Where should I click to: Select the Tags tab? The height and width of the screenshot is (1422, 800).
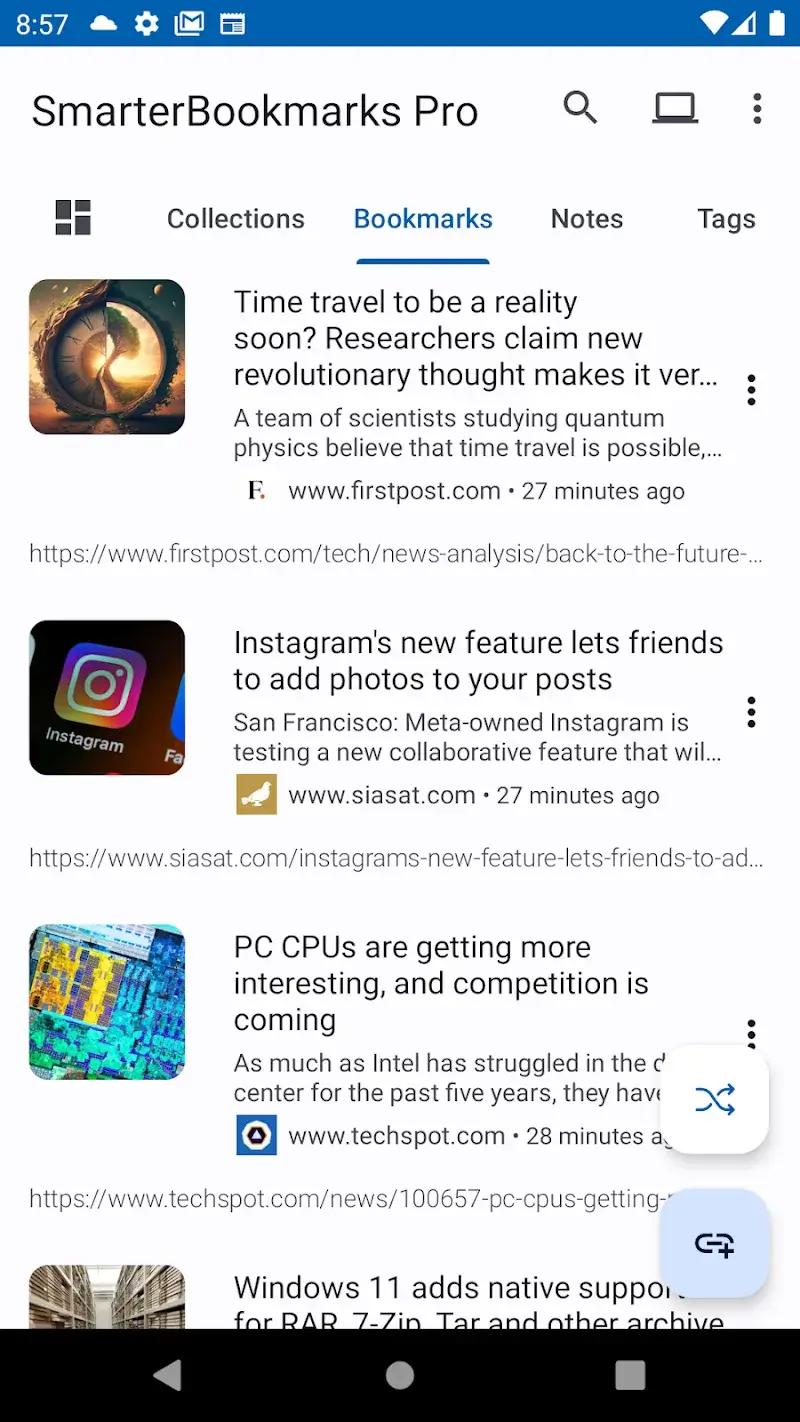click(726, 218)
